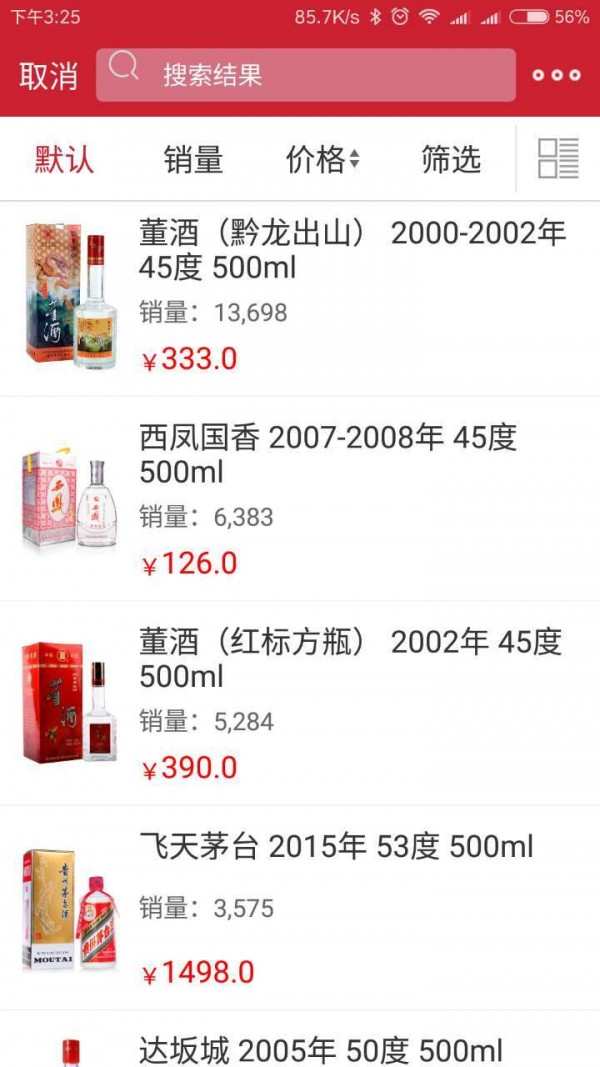
Task: Toggle the list layout view icon
Action: click(558, 160)
